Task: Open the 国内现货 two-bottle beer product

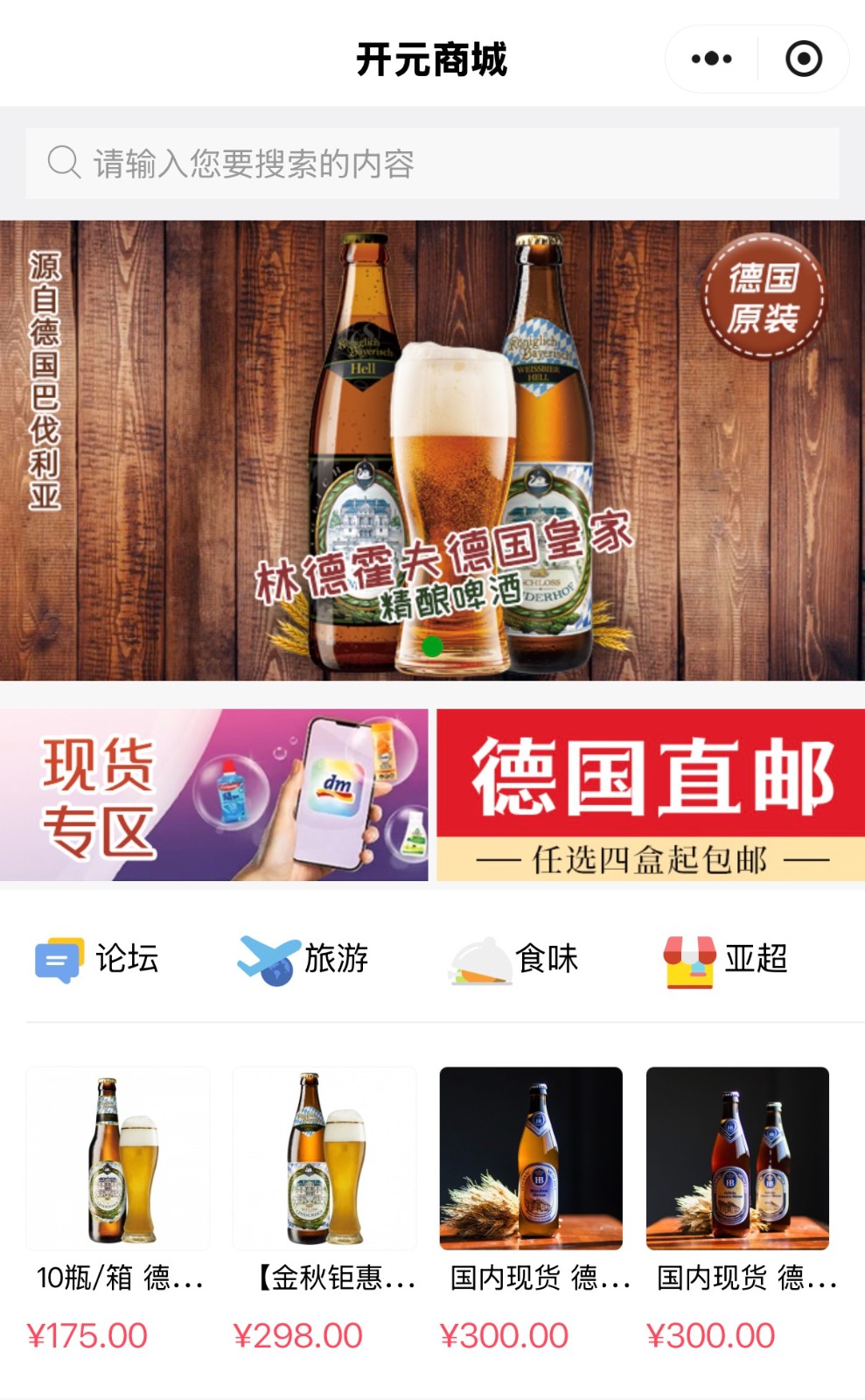Action: click(737, 1158)
